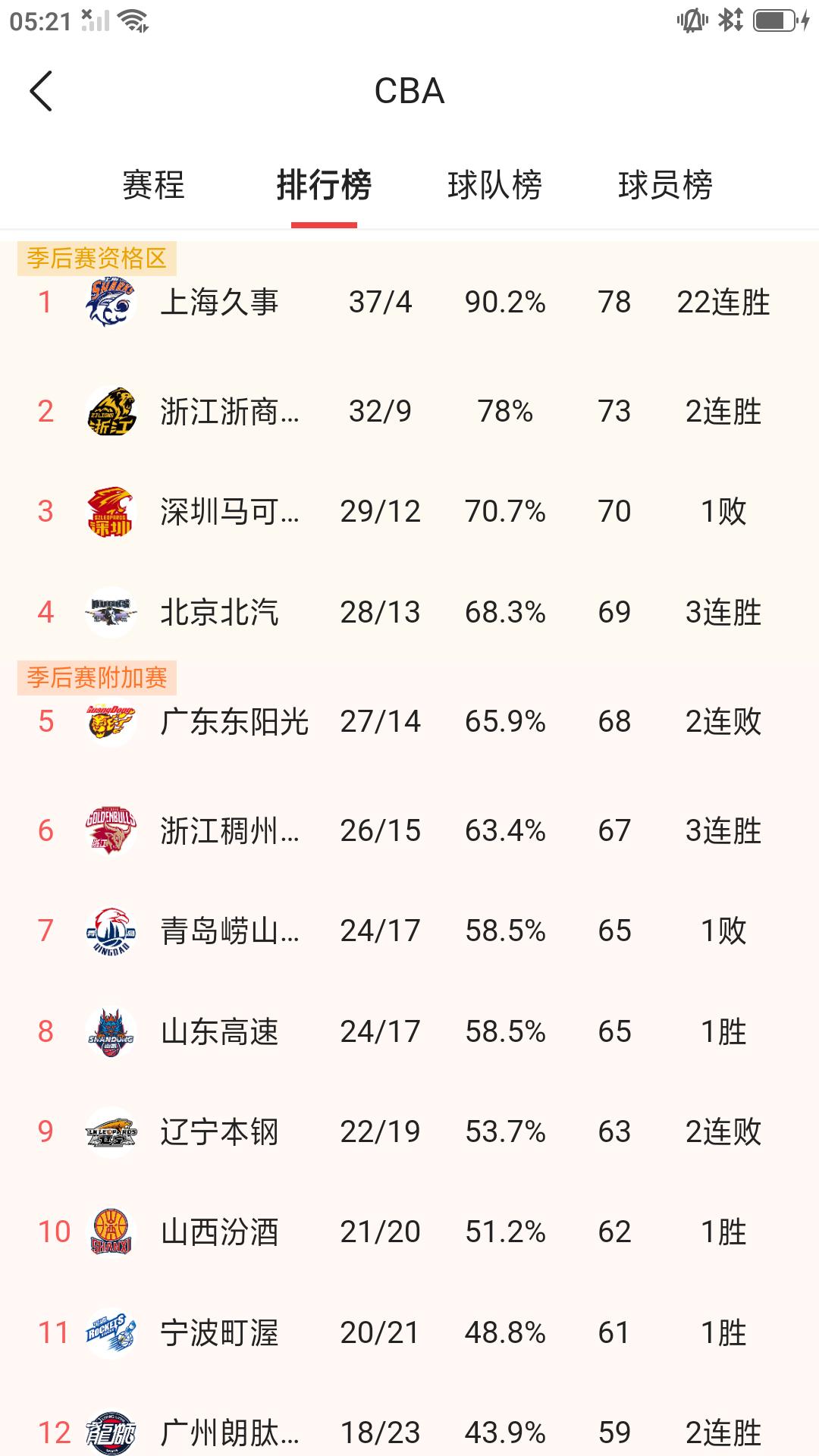
Task: Open the Beijing Beiqi ducks logo
Action: 111,612
